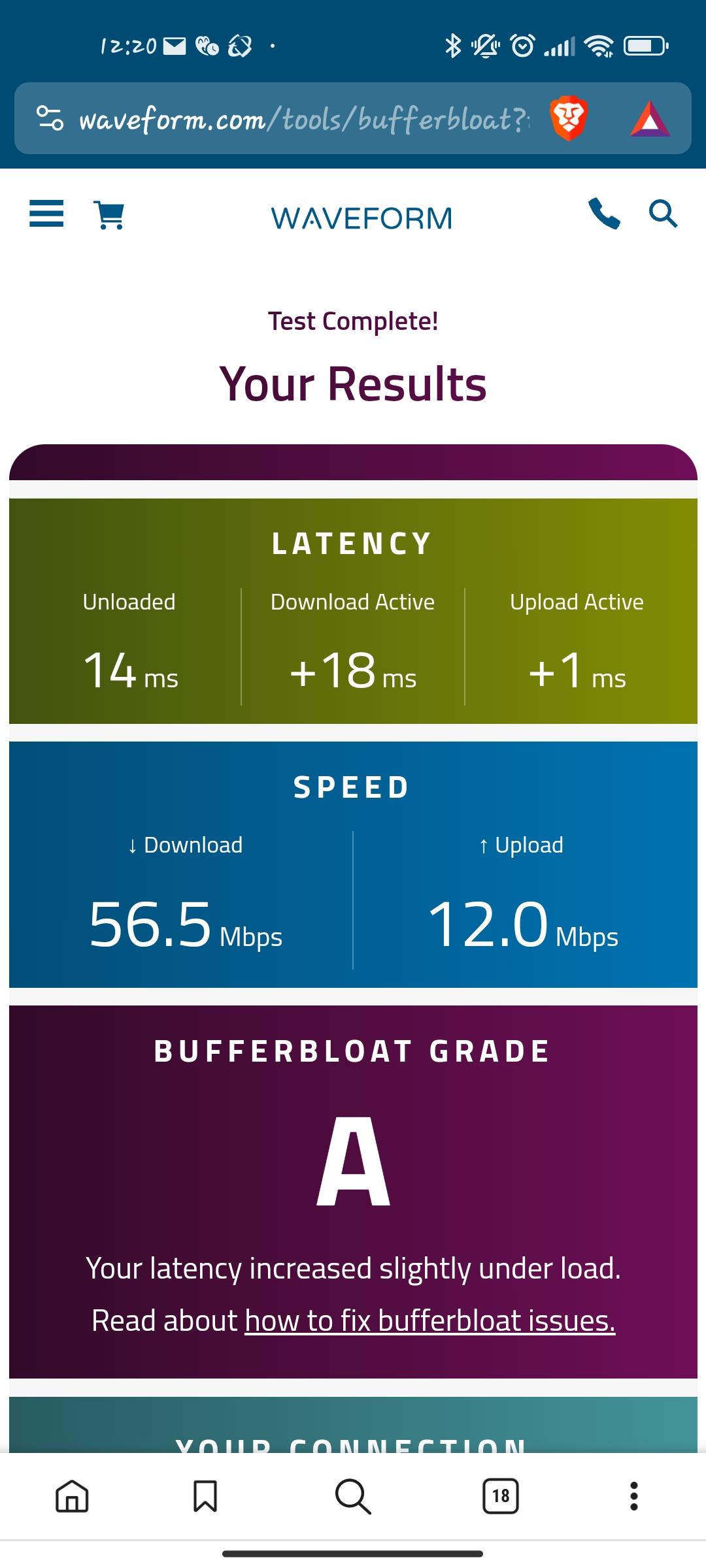Image resolution: width=706 pixels, height=1568 pixels.
Task: View the shopping cart
Action: click(x=109, y=215)
